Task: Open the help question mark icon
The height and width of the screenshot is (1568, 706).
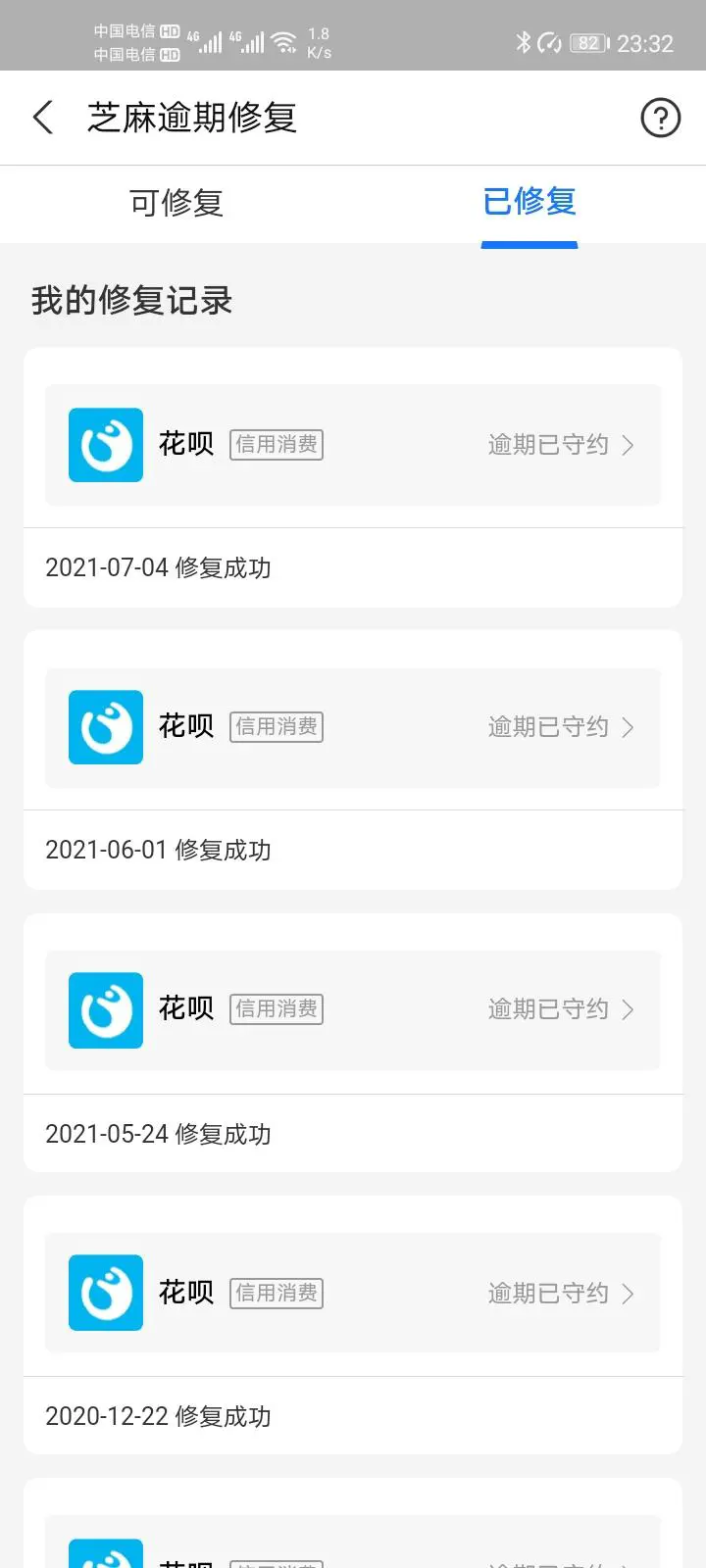Action: tap(661, 118)
